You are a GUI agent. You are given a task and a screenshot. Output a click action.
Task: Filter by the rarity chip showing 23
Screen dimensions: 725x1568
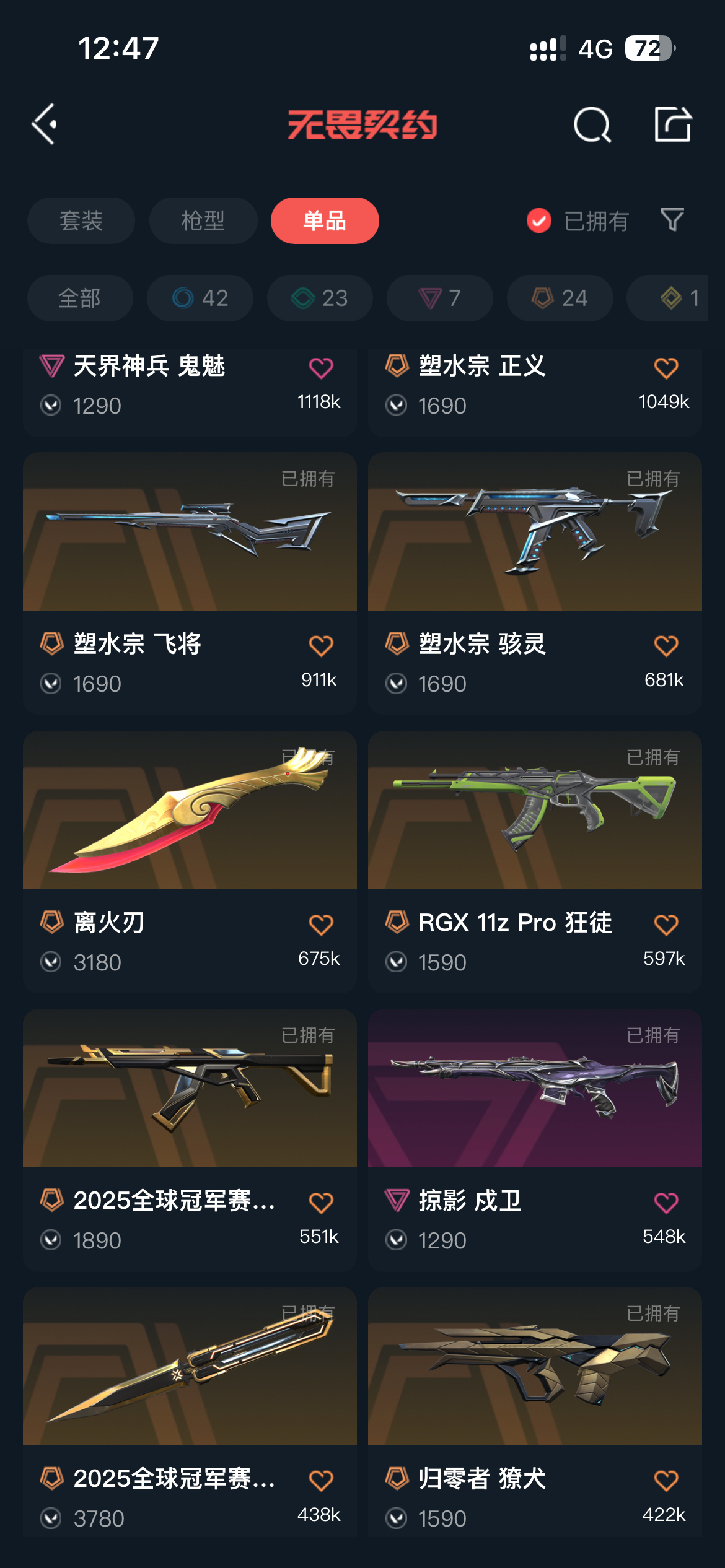coord(320,298)
